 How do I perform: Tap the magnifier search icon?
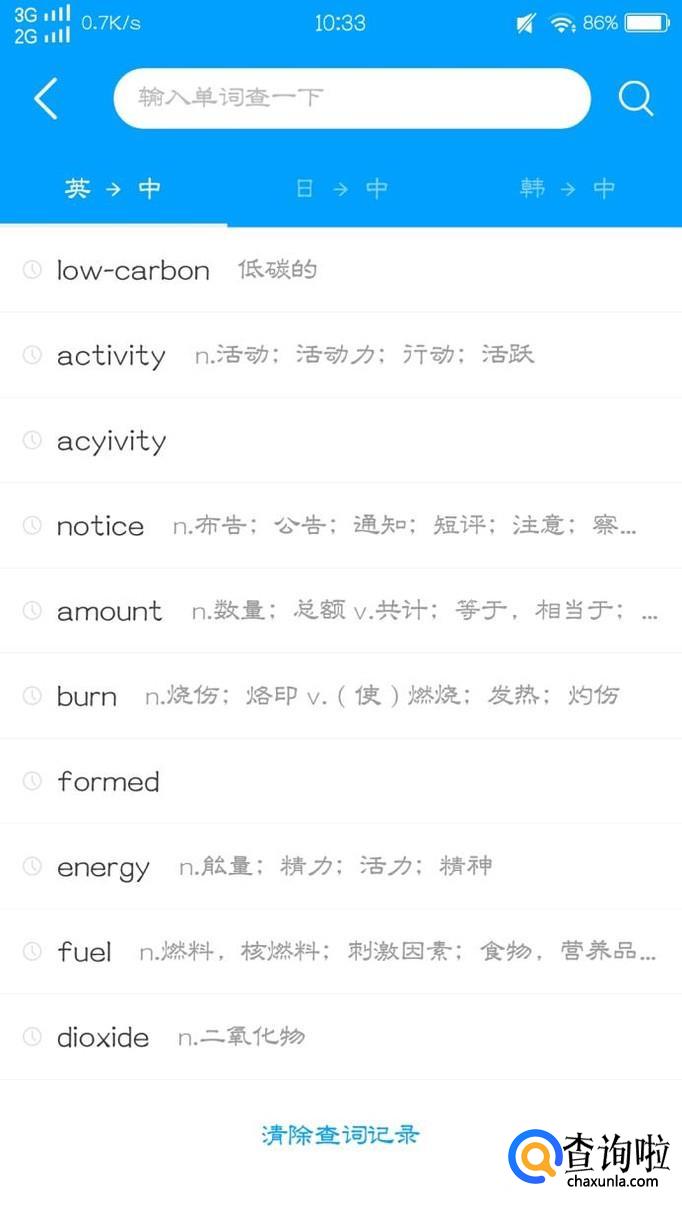[x=635, y=98]
